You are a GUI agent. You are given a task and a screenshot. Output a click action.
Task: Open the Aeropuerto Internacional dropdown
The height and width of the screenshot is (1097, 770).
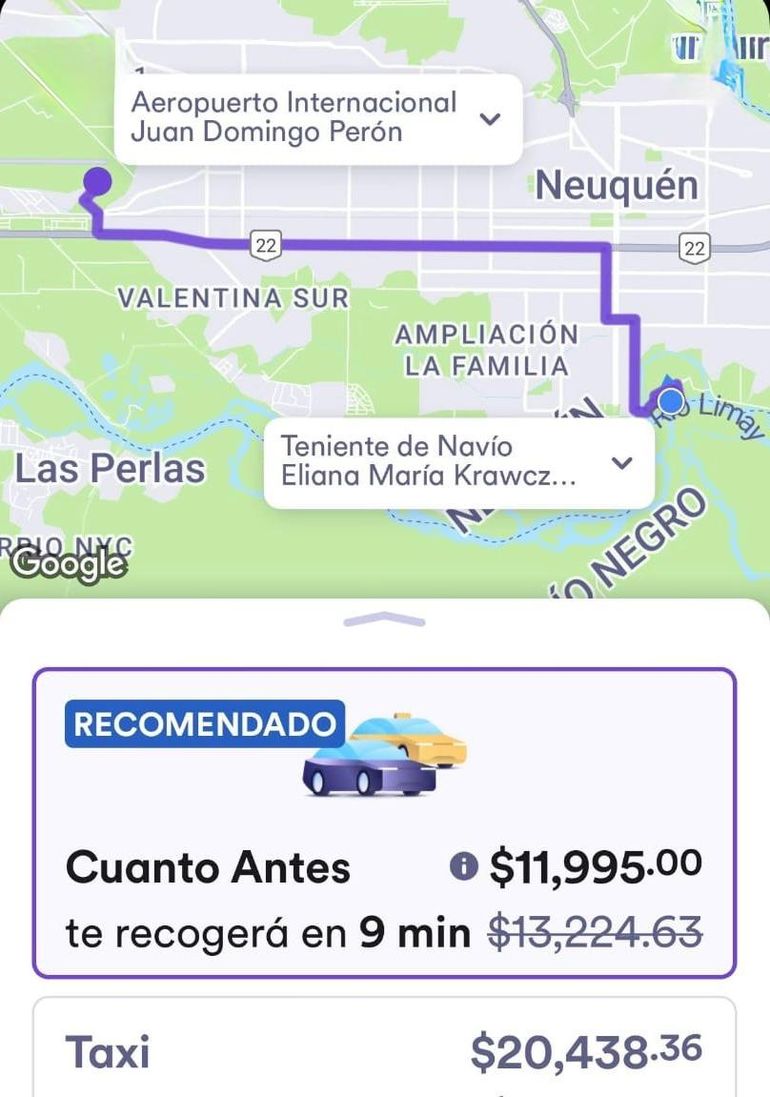489,117
